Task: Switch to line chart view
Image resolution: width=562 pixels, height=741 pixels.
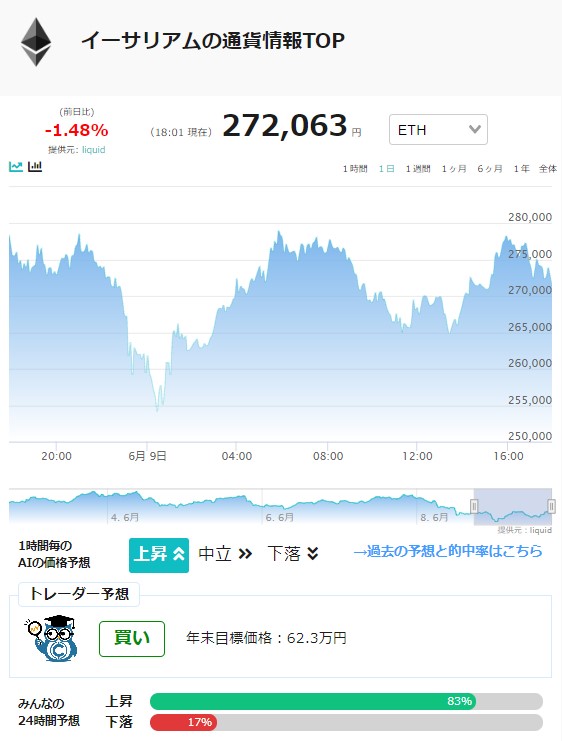Action: tap(16, 166)
